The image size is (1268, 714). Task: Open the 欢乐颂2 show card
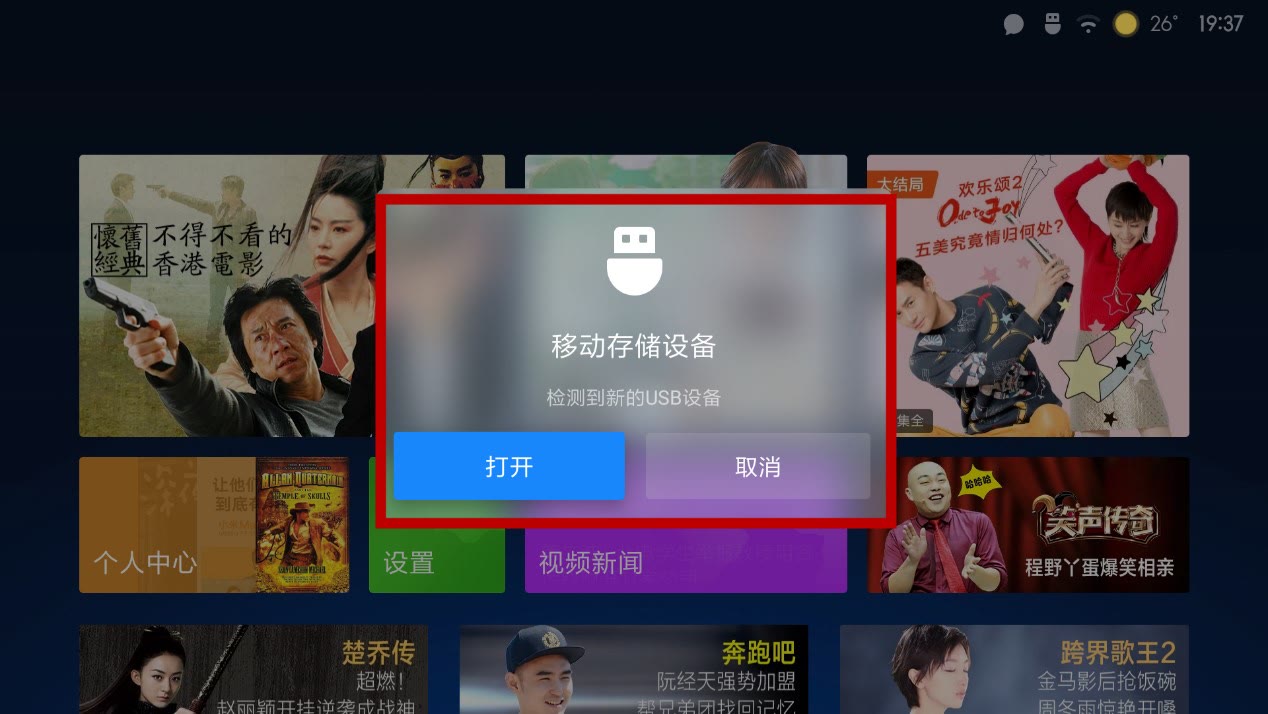pos(1027,296)
